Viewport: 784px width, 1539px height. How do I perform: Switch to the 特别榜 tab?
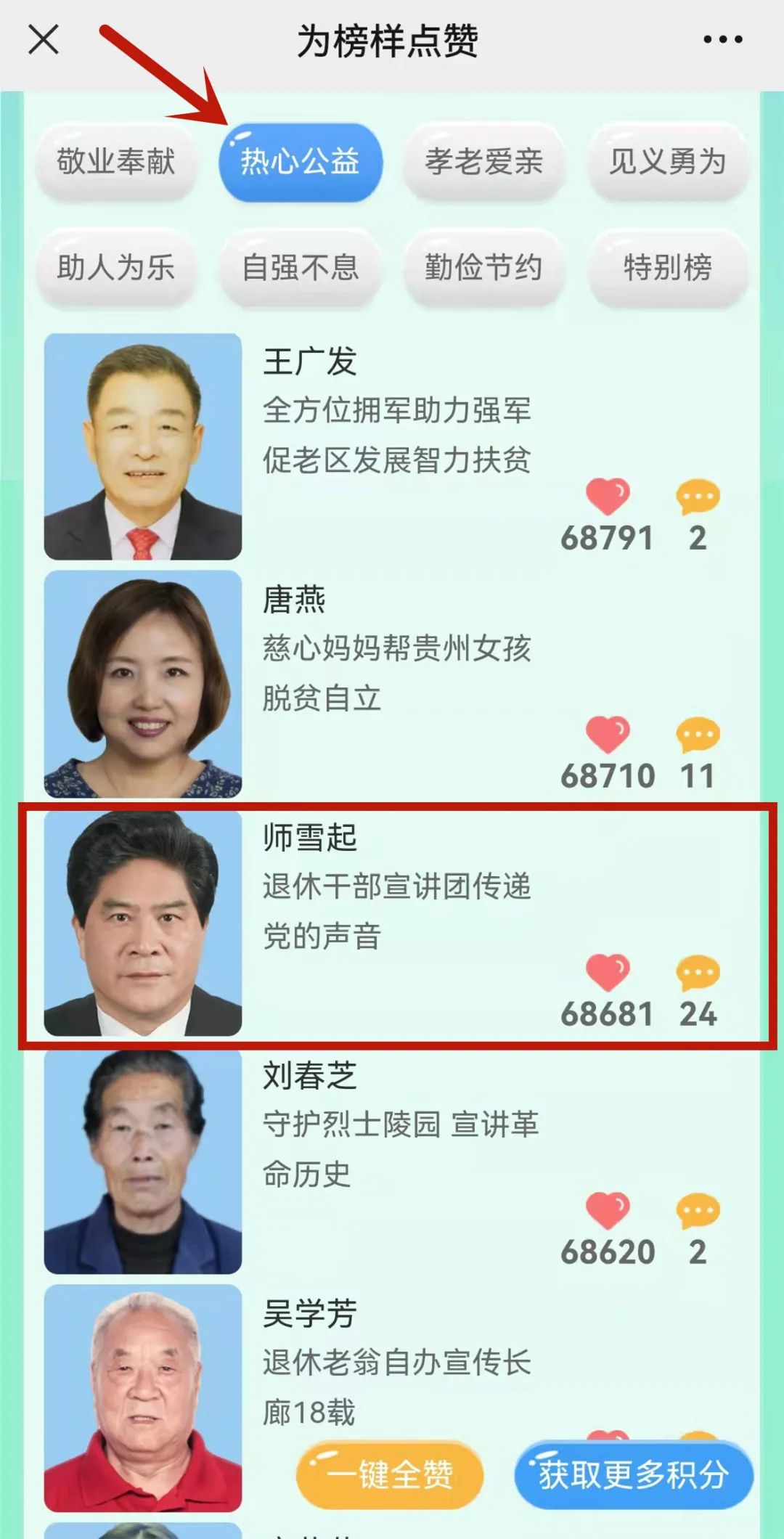tap(666, 269)
